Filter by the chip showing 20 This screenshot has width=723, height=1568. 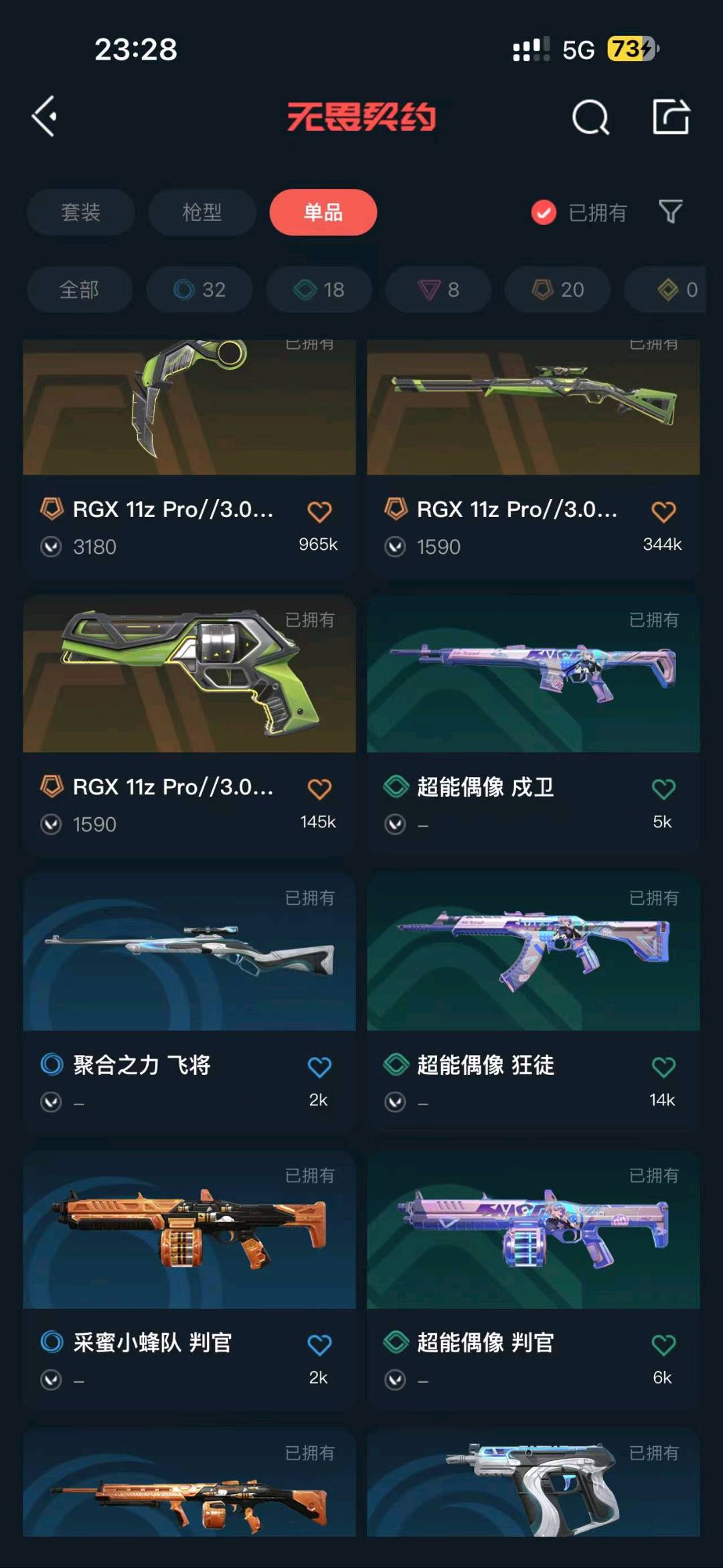coord(558,289)
